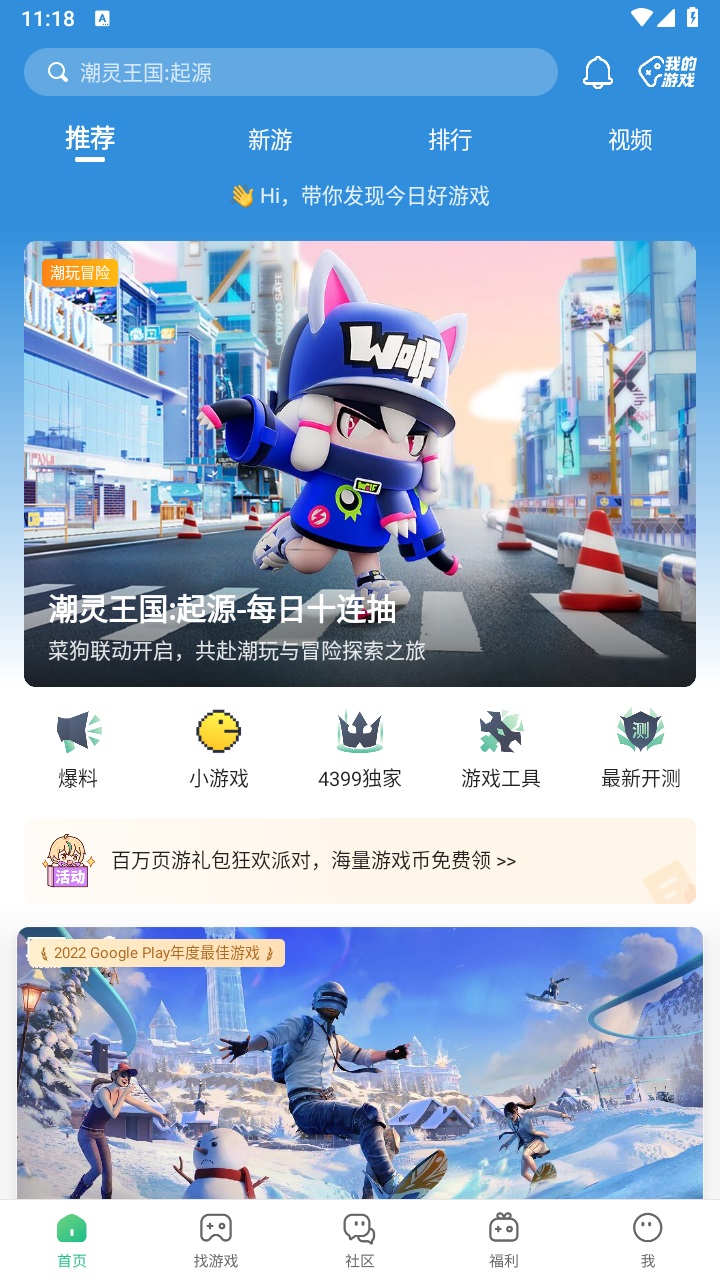The width and height of the screenshot is (720, 1280).
Task: Switch to the 新游 tab
Action: pyautogui.click(x=268, y=141)
